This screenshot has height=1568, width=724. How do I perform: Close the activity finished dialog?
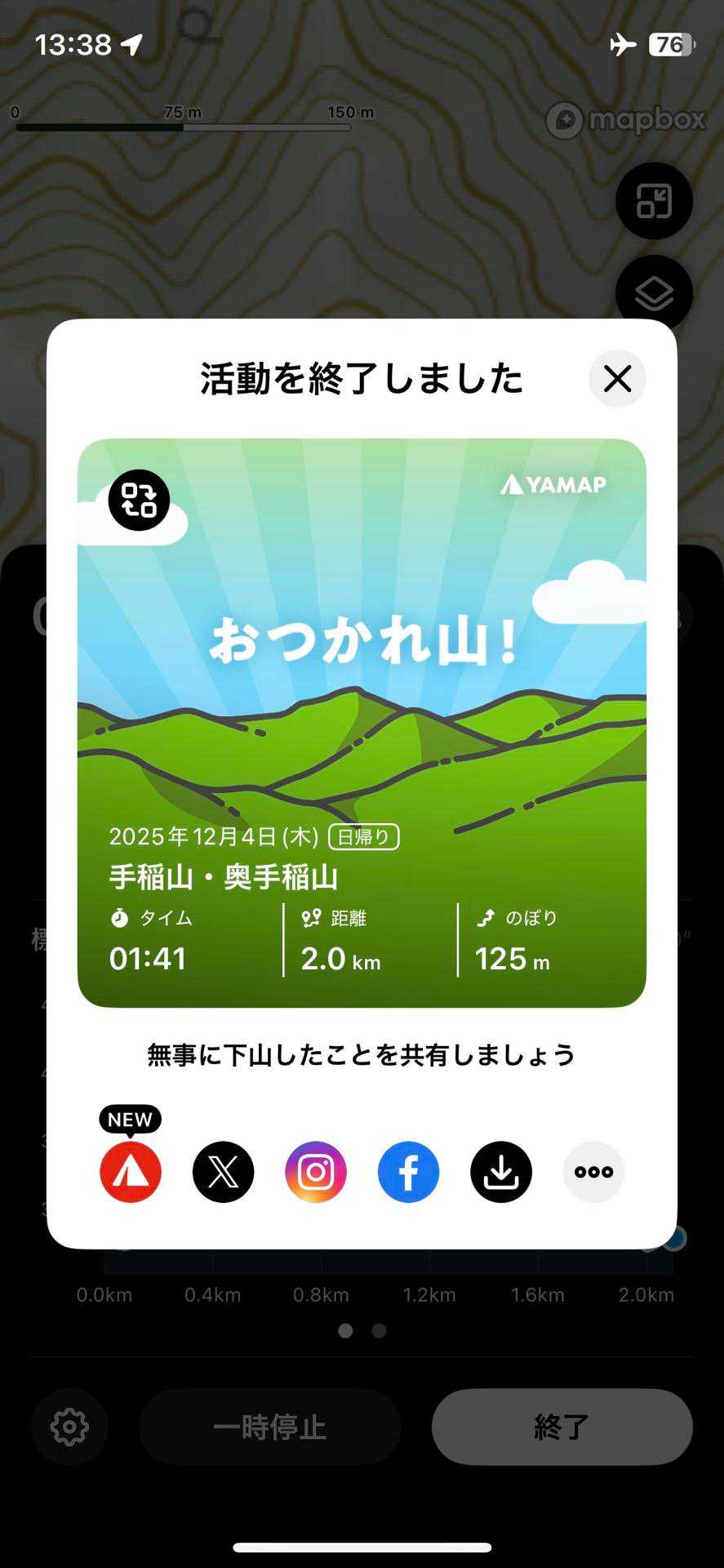pos(617,378)
